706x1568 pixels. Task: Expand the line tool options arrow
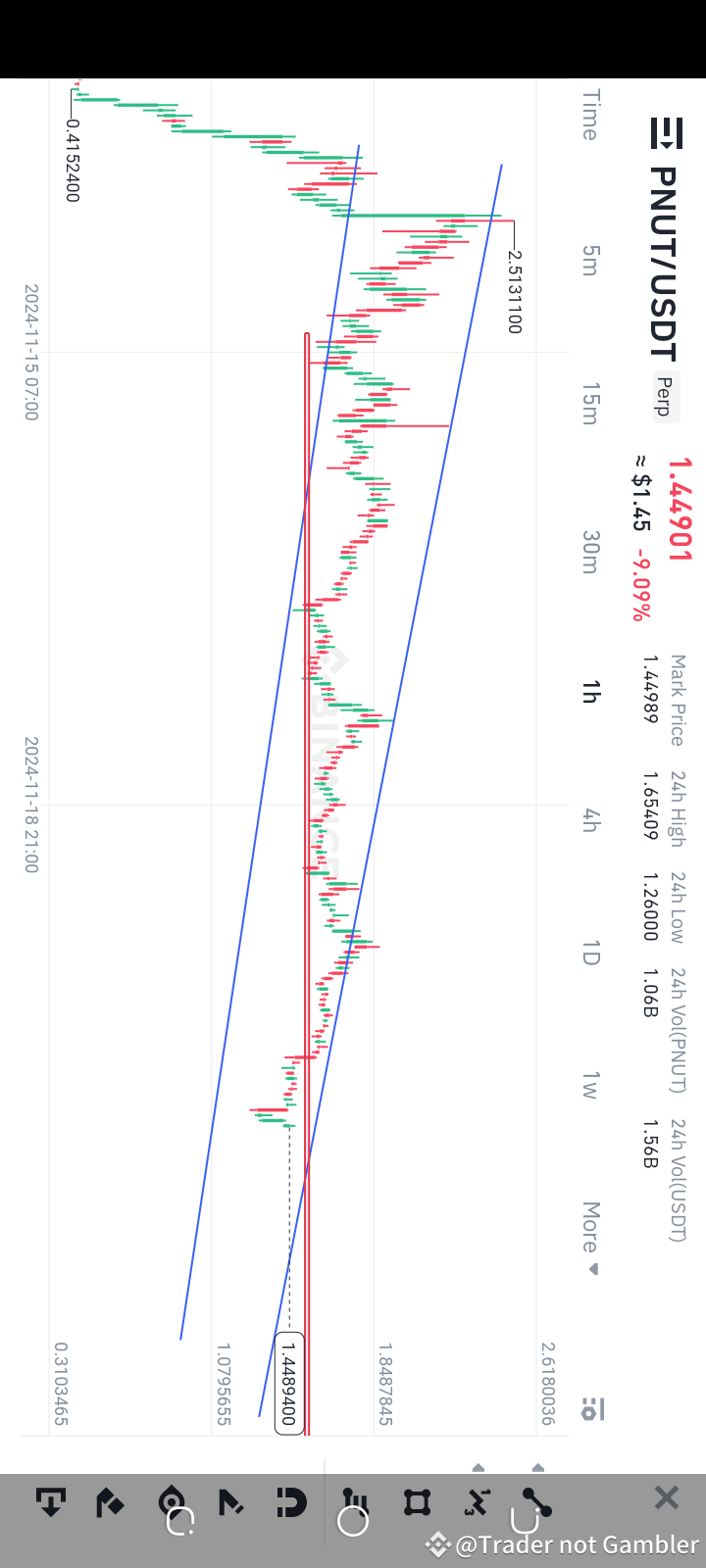538,1466
